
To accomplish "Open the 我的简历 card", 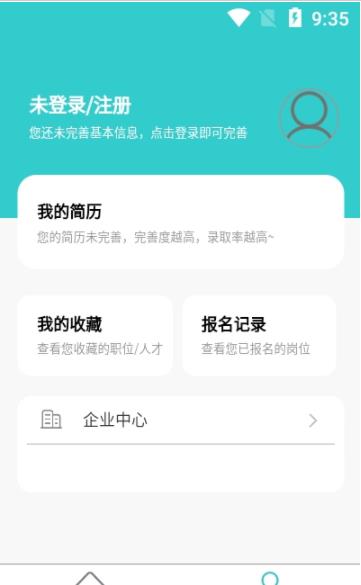I will point(180,222).
